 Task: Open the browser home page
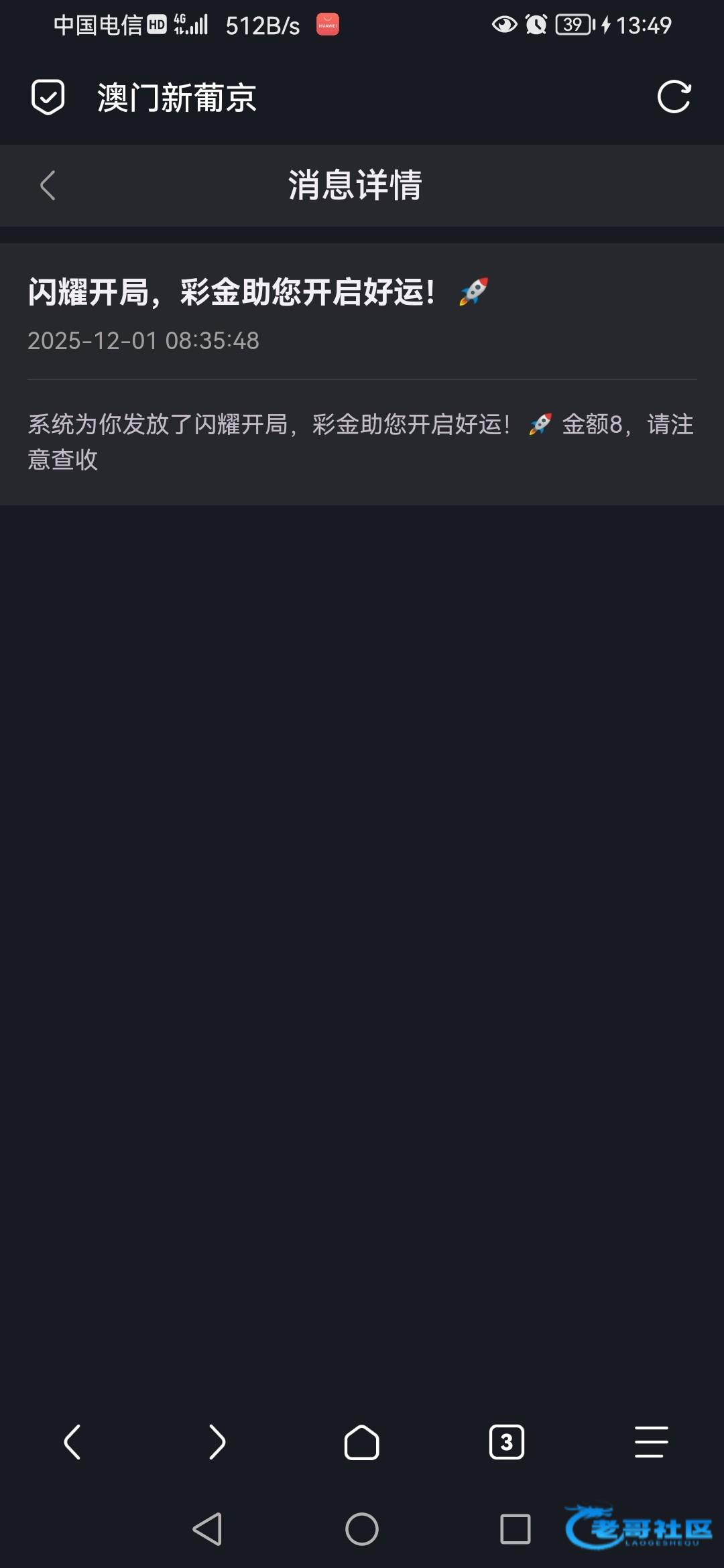click(x=362, y=1442)
